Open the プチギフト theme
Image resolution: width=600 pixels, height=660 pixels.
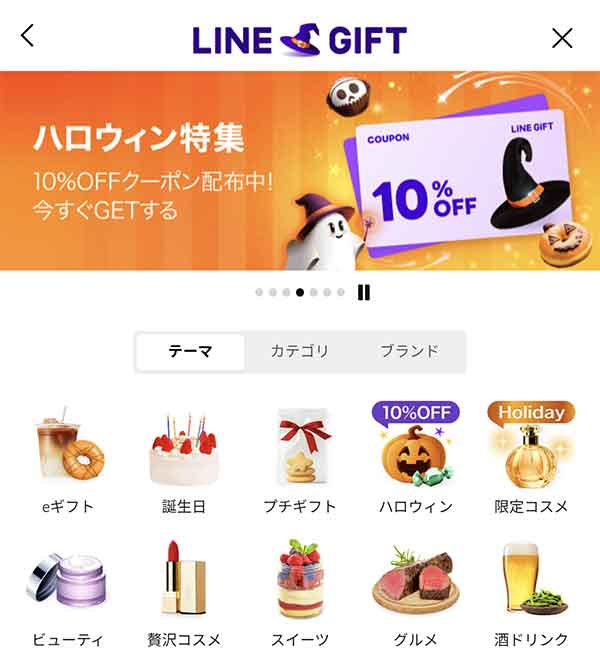pyautogui.click(x=300, y=460)
